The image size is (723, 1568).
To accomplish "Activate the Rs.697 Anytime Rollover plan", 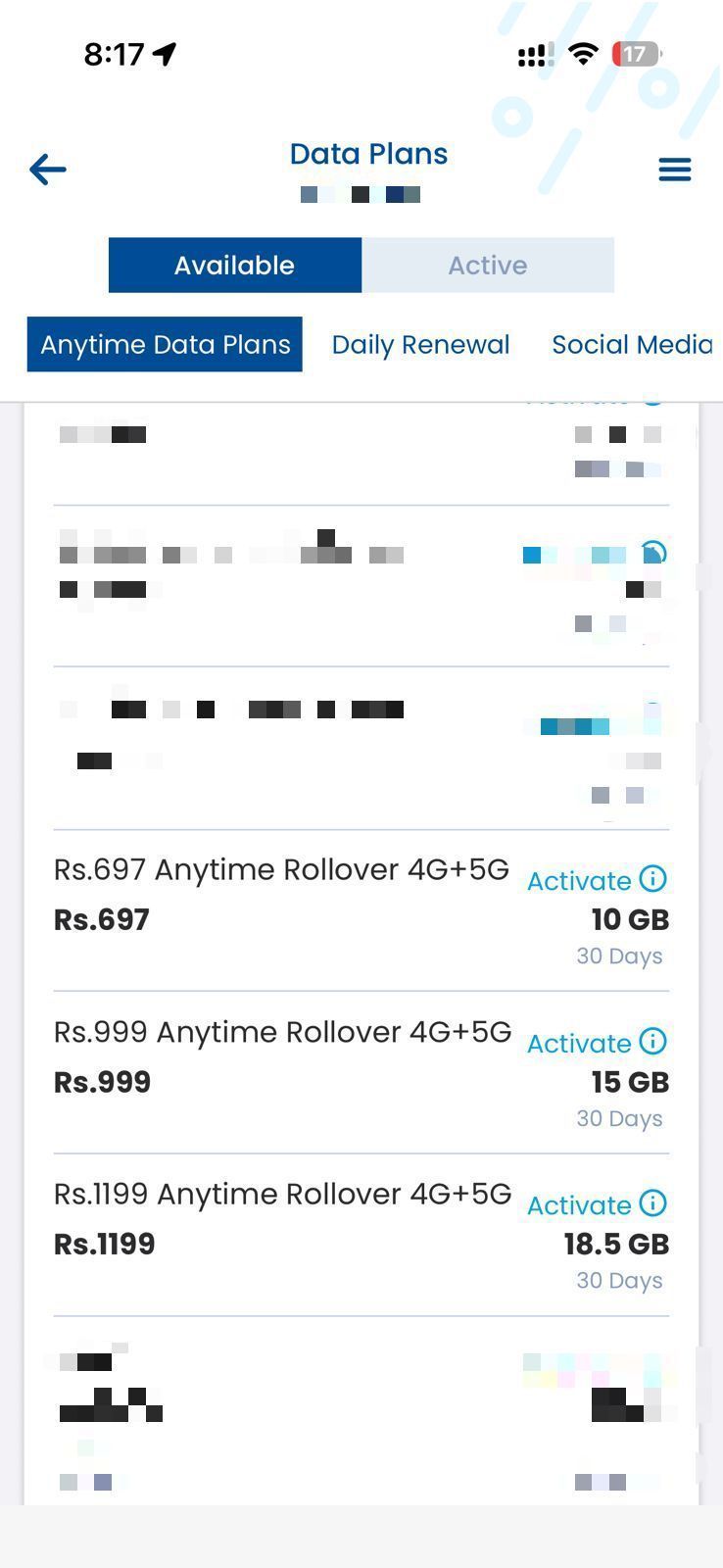I will point(578,881).
